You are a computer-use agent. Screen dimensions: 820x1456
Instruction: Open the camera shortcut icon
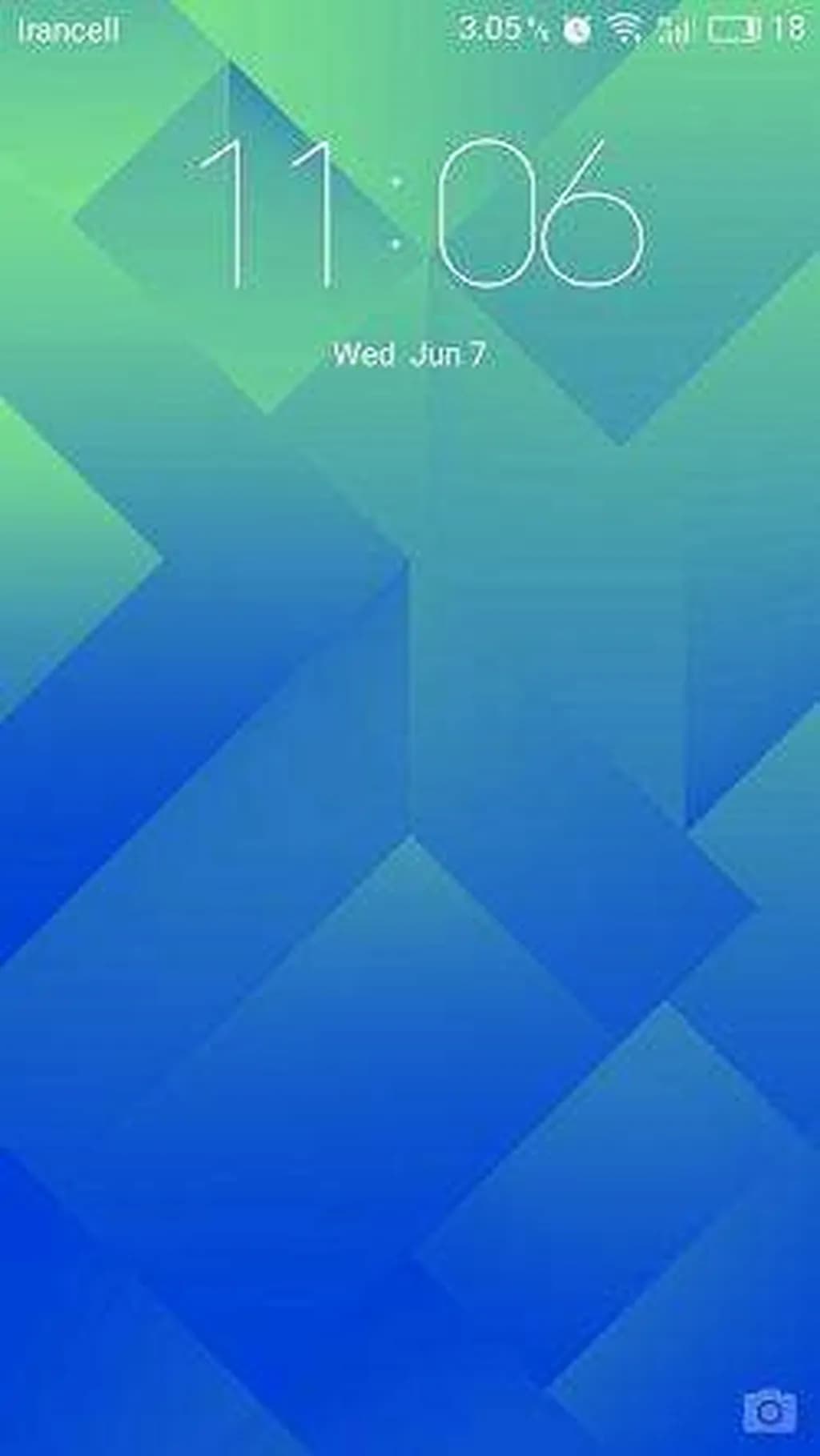pyautogui.click(x=770, y=1411)
